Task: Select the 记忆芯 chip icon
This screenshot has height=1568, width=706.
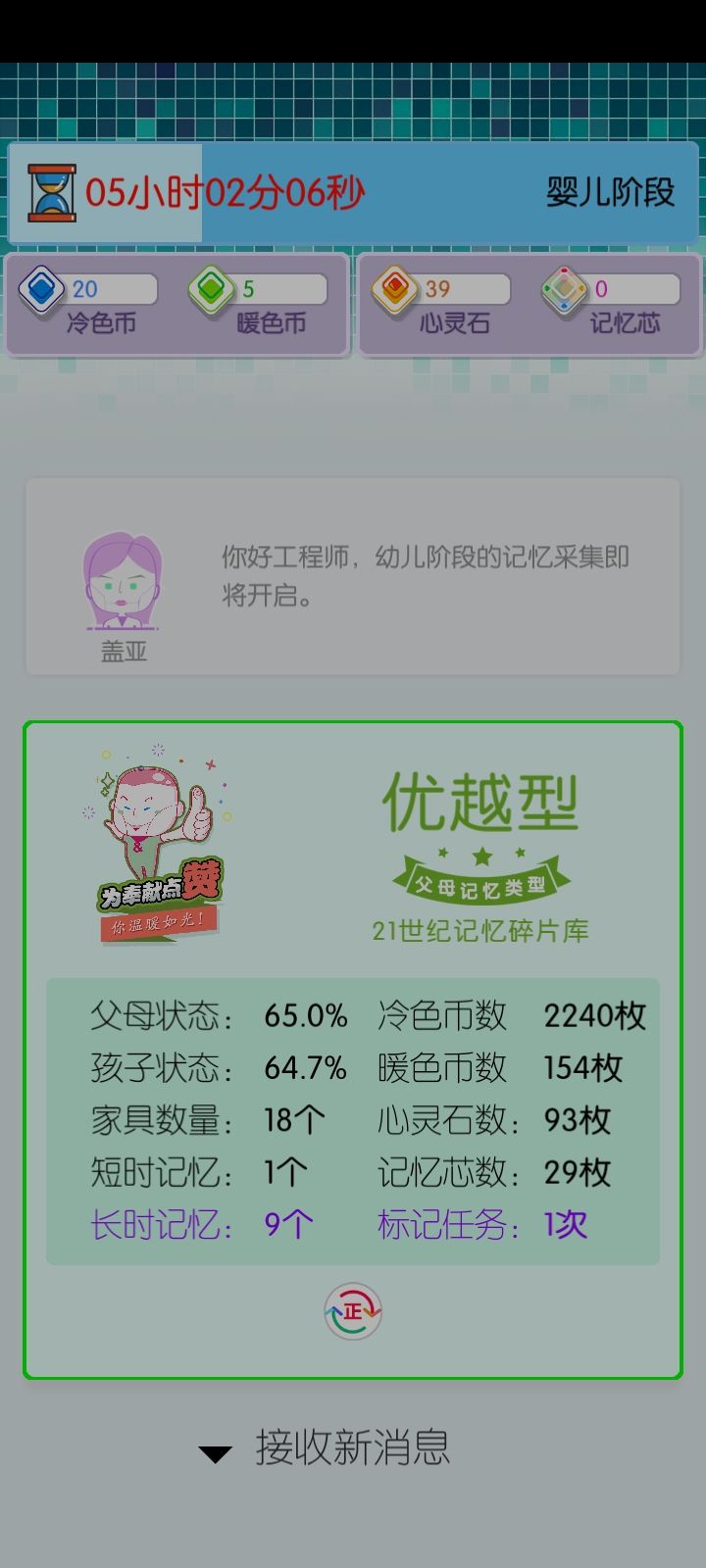Action: point(563,291)
